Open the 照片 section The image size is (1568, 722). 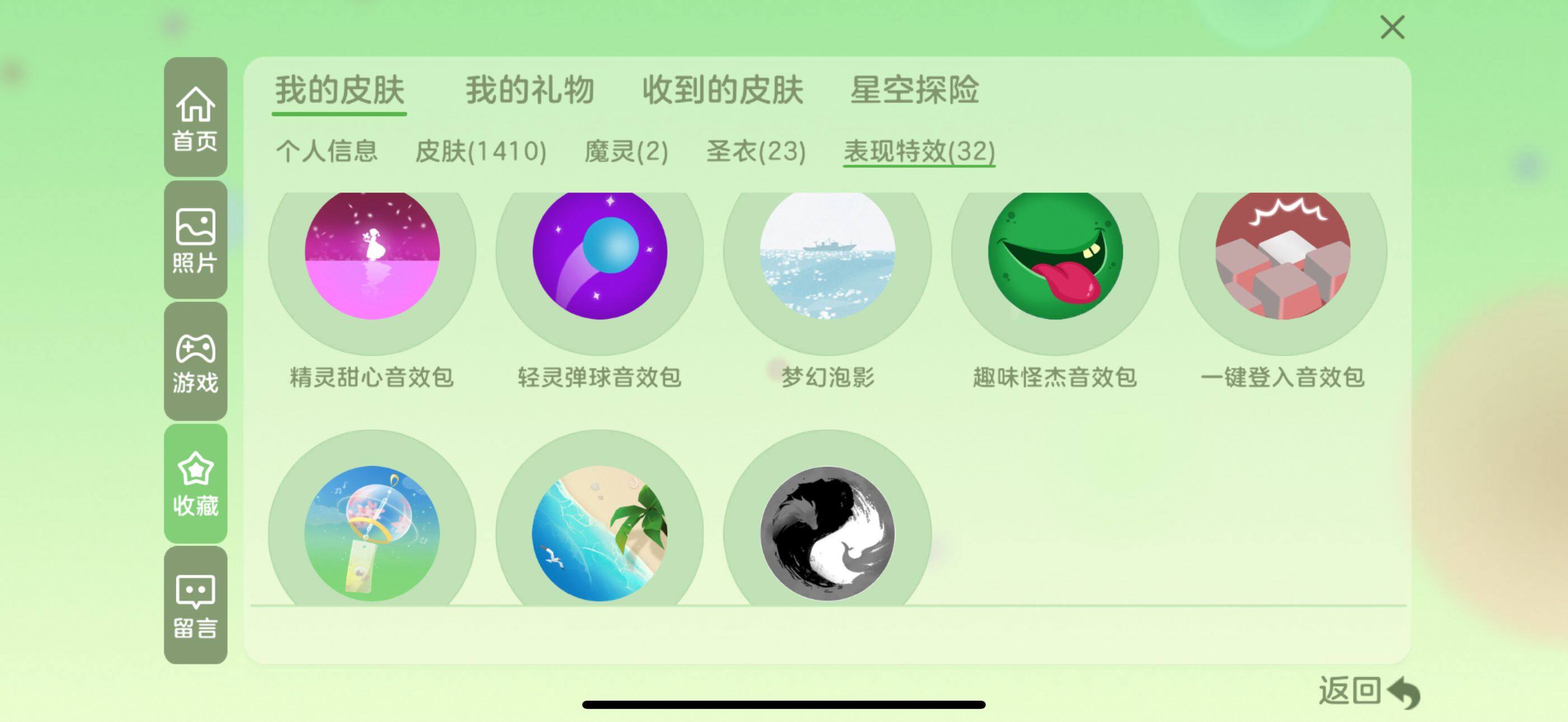[x=195, y=240]
